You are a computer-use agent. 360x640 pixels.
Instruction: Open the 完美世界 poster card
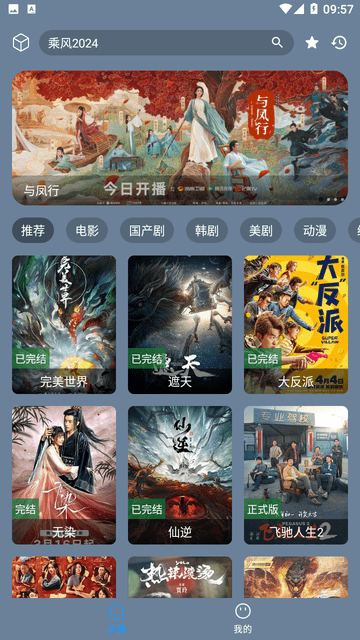pos(64,324)
